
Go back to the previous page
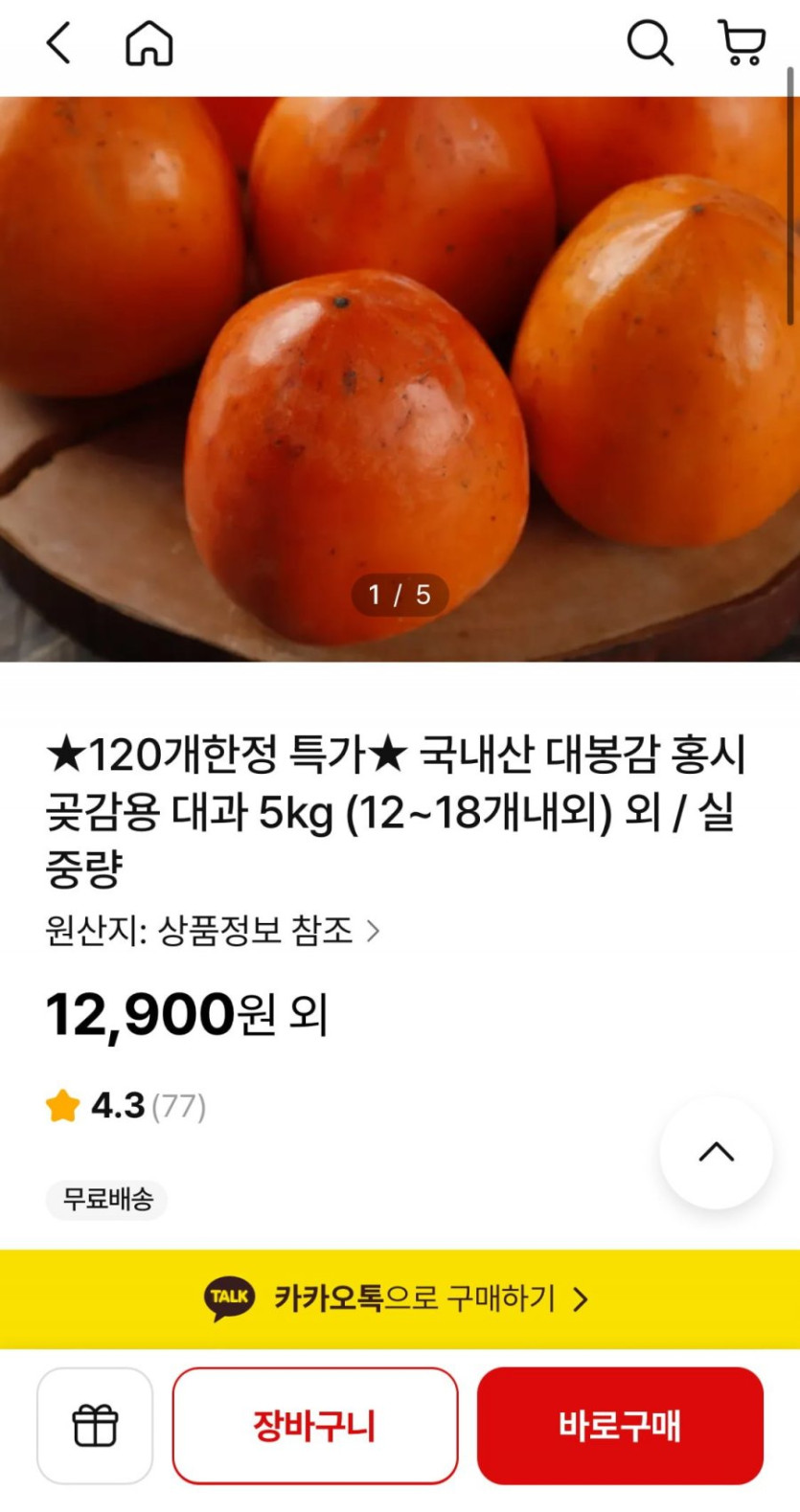(59, 44)
